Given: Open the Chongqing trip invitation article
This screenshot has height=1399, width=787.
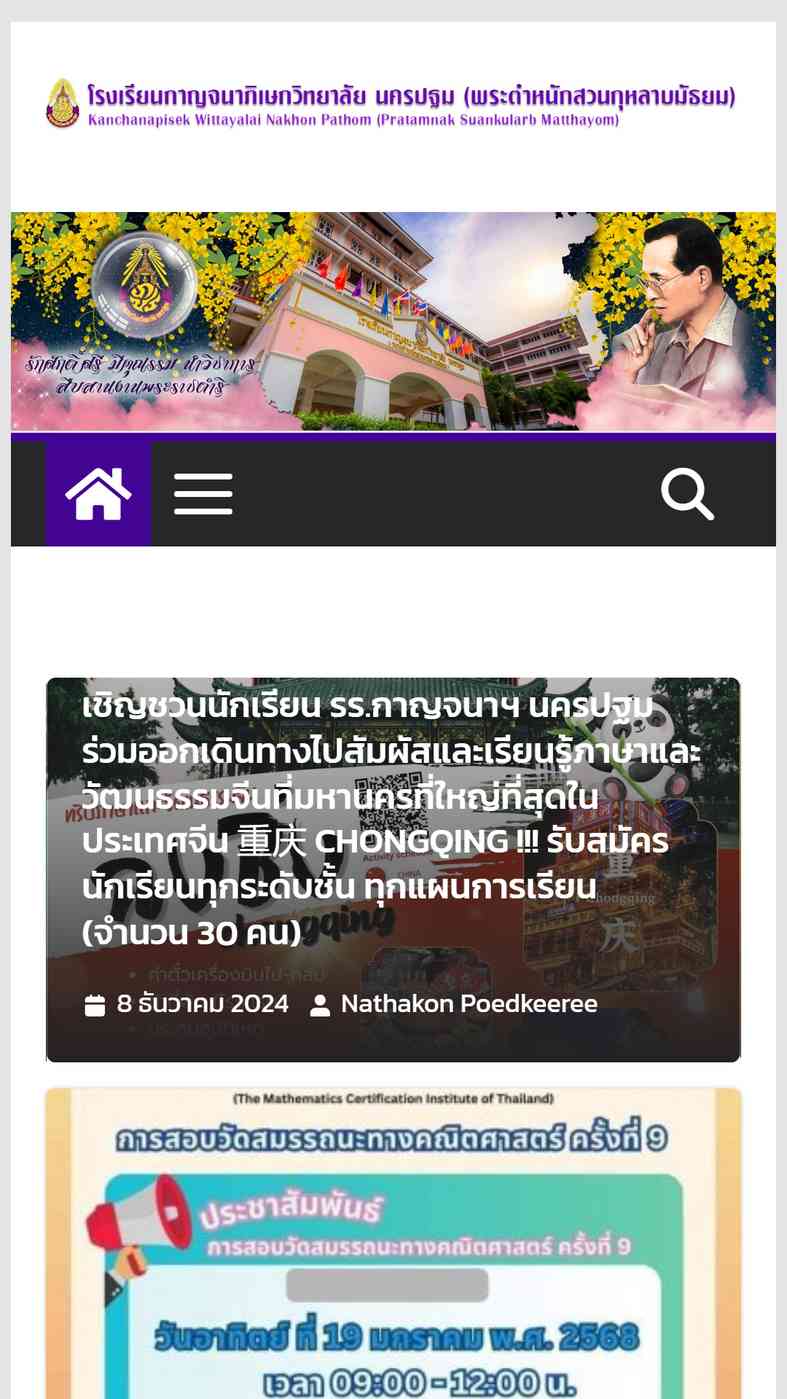Looking at the screenshot, I should click(392, 820).
